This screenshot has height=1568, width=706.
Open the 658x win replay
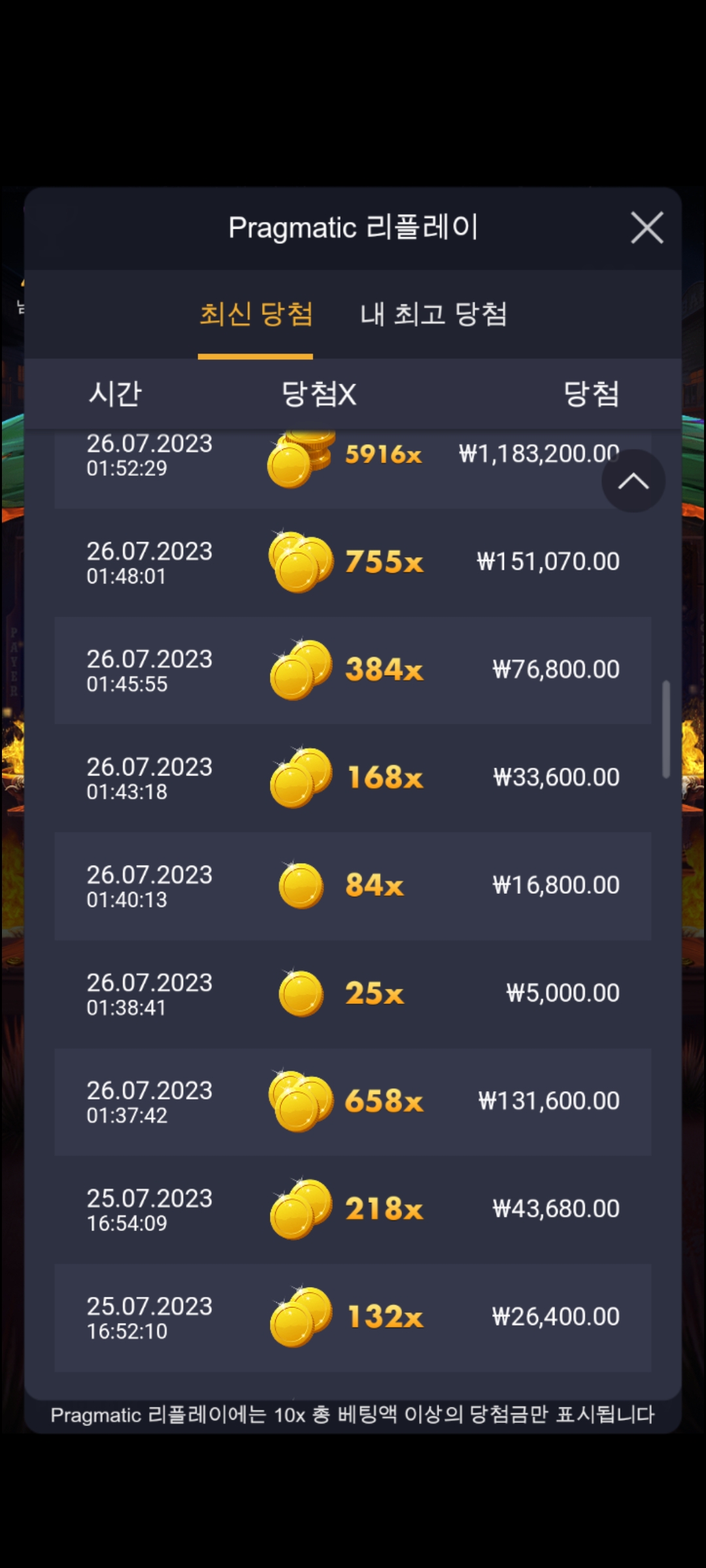(x=353, y=1102)
